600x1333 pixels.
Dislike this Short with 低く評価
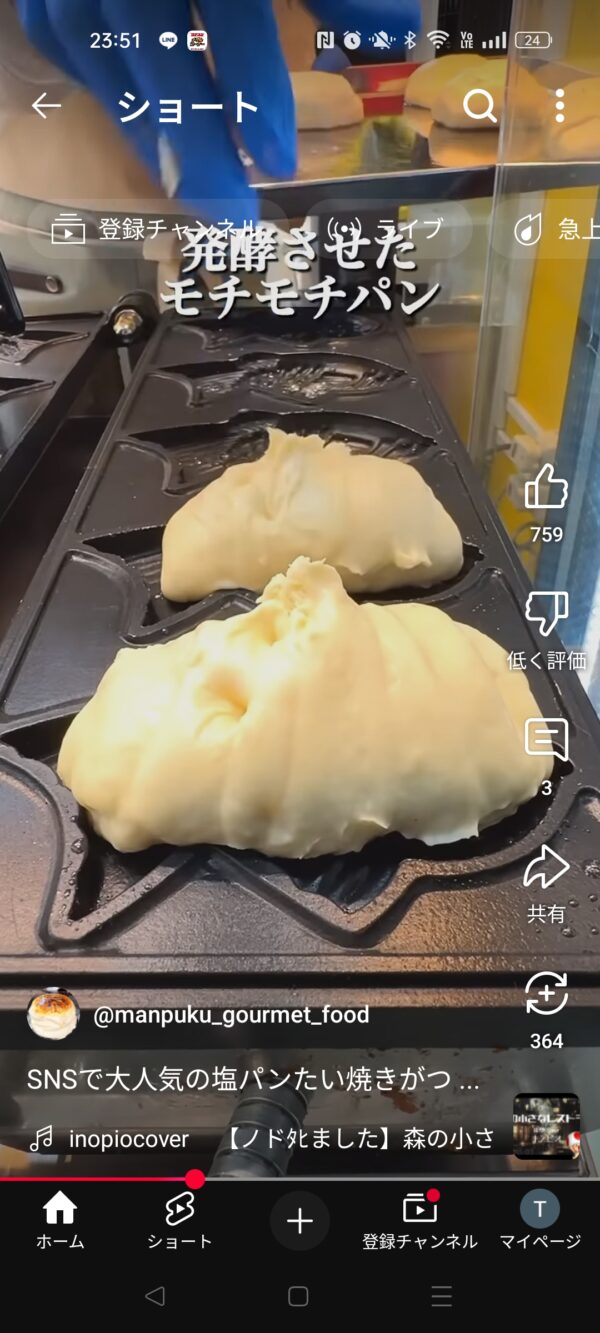tap(546, 616)
